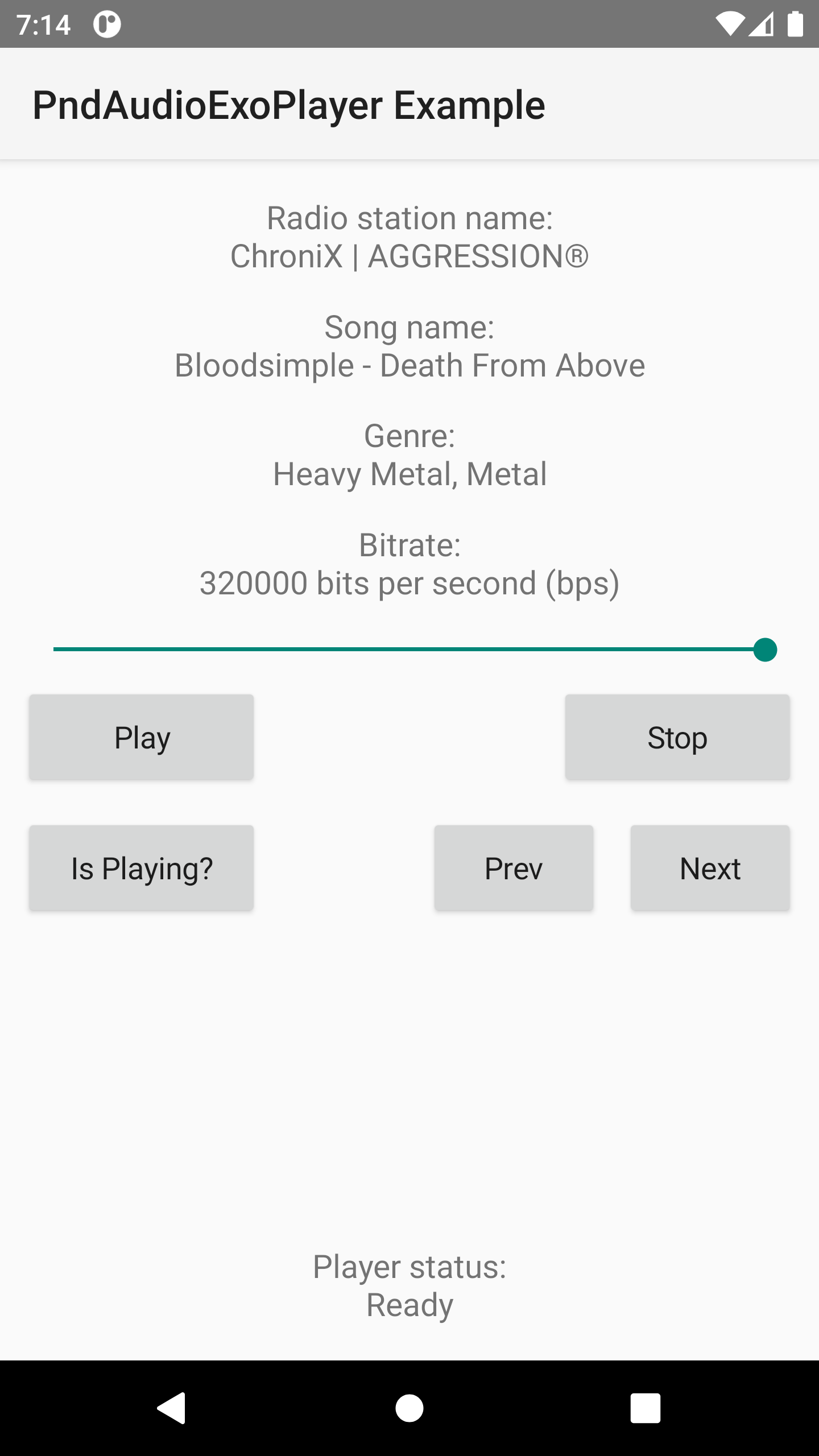Start playback with the Play button
The image size is (819, 1456).
[142, 737]
